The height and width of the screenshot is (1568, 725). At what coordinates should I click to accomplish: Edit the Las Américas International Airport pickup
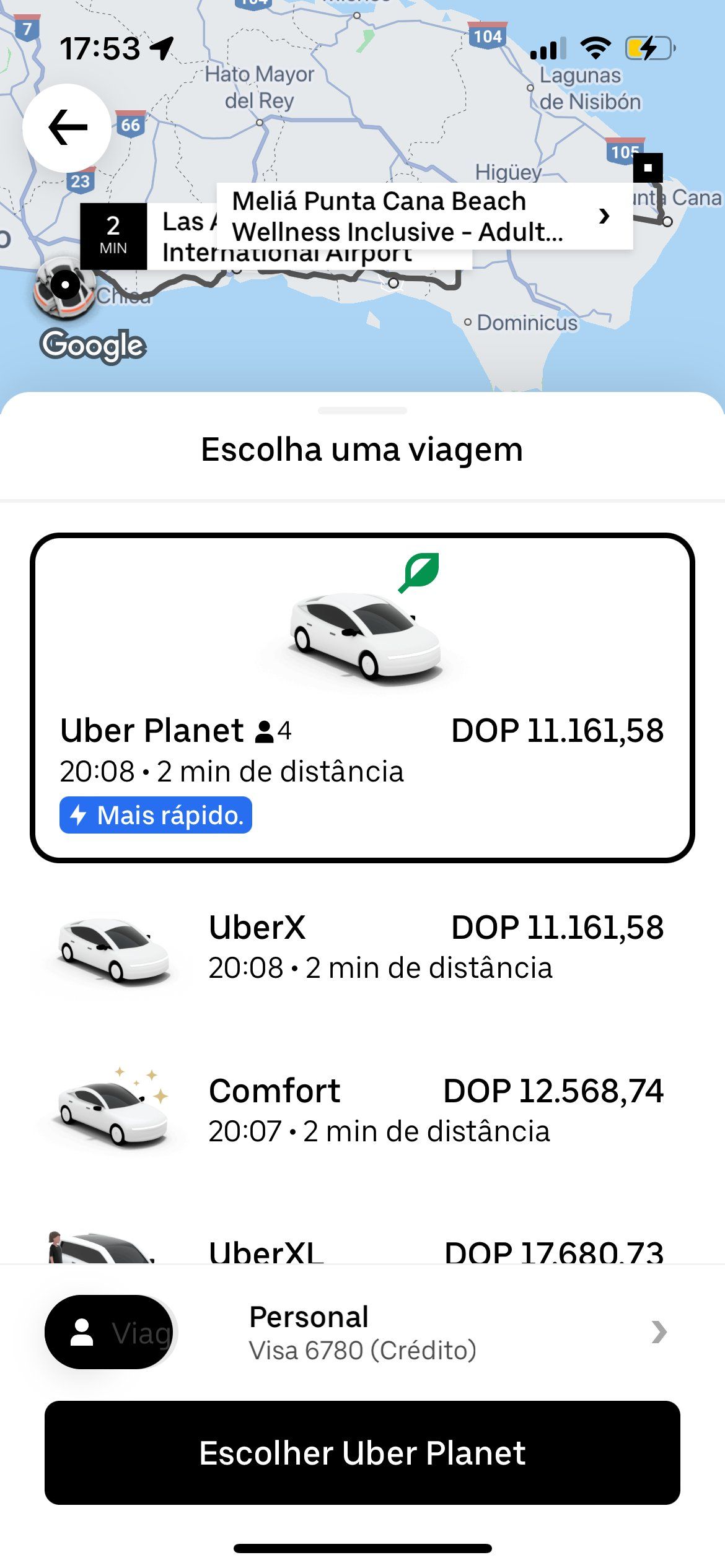[x=276, y=237]
